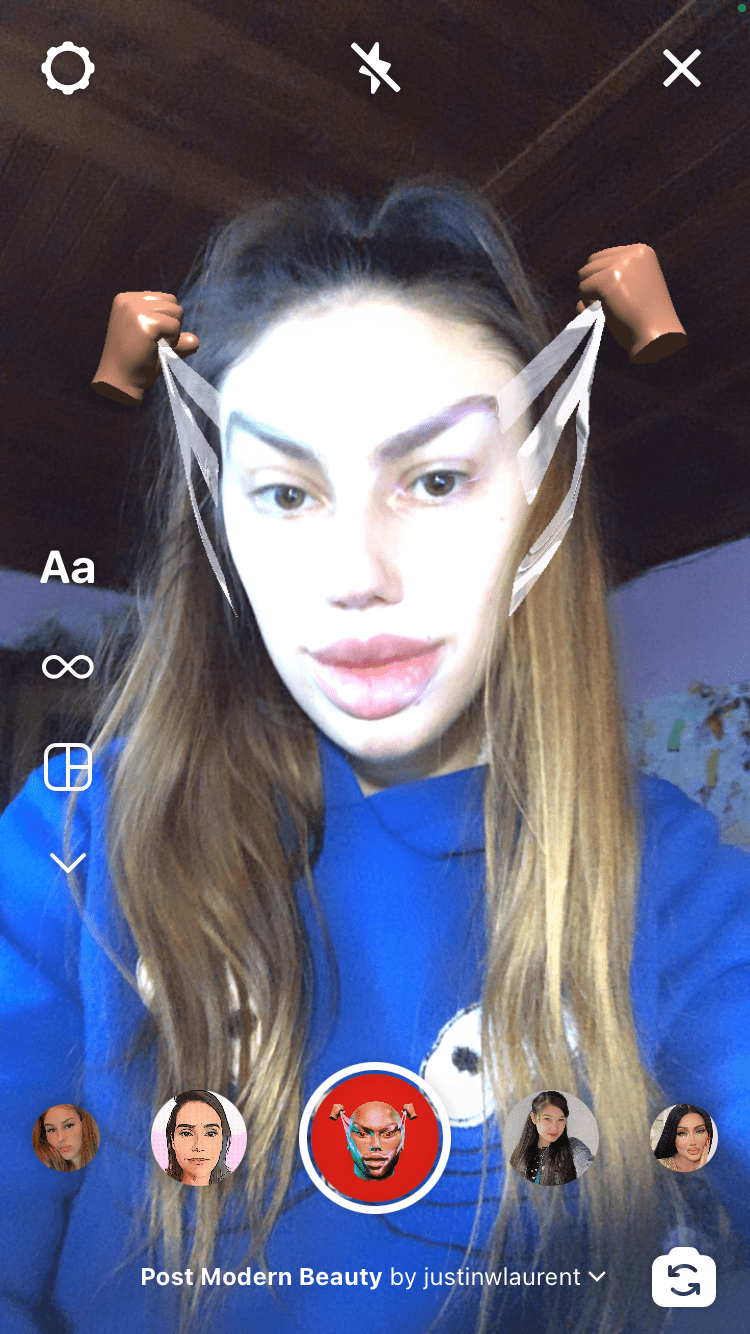The image size is (750, 1334).
Task: Expand more camera modes with down chevron
Action: (68, 862)
